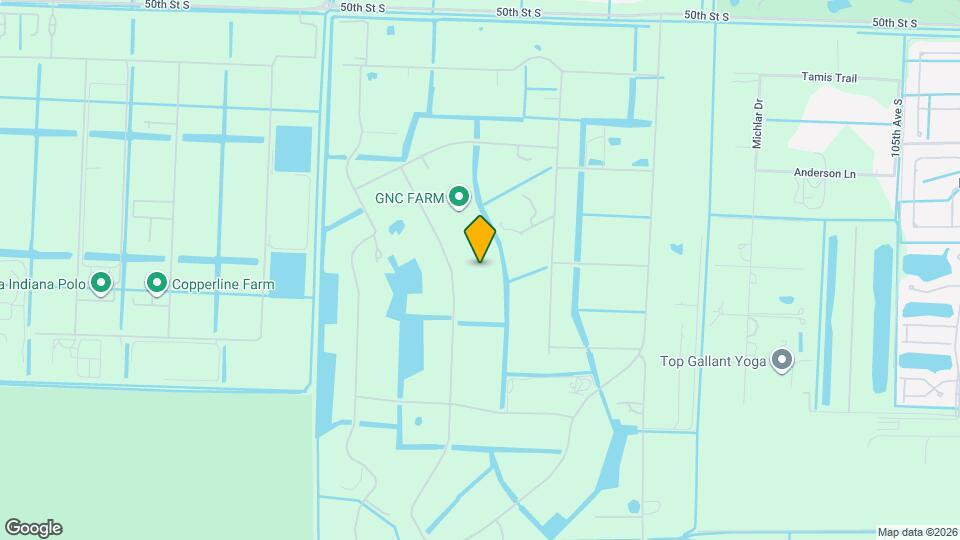The height and width of the screenshot is (540, 960).
Task: Open the GNC FARM place marker
Action: coord(459,197)
